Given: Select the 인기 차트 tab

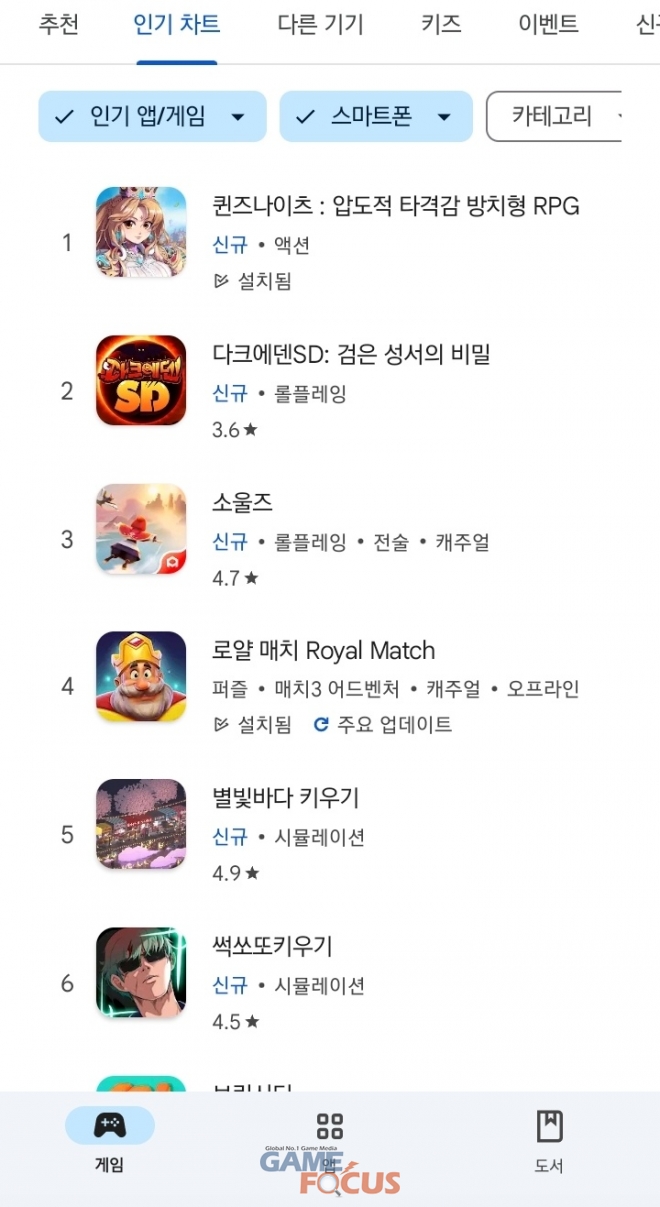Looking at the screenshot, I should (x=177, y=26).
